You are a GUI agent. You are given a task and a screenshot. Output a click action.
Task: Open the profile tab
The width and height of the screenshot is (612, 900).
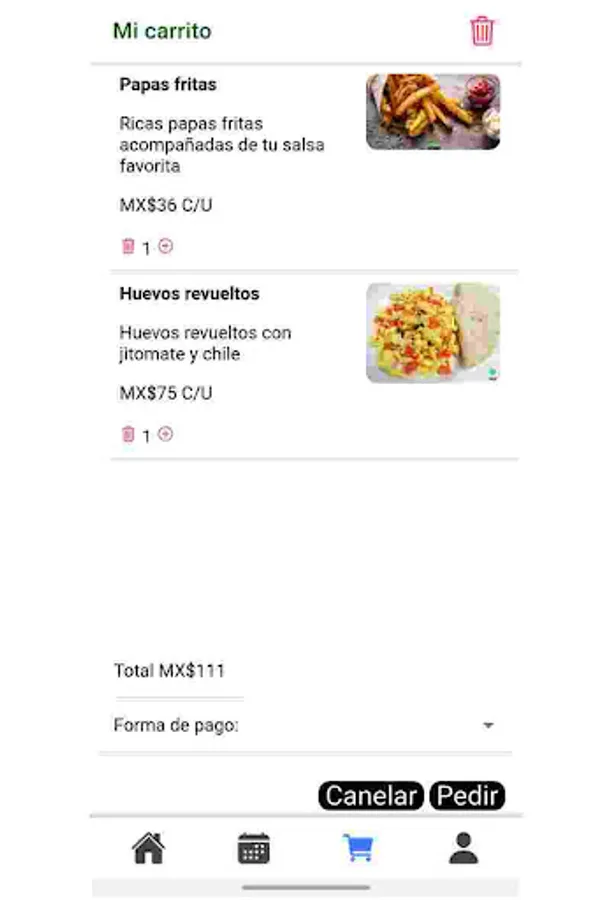463,849
